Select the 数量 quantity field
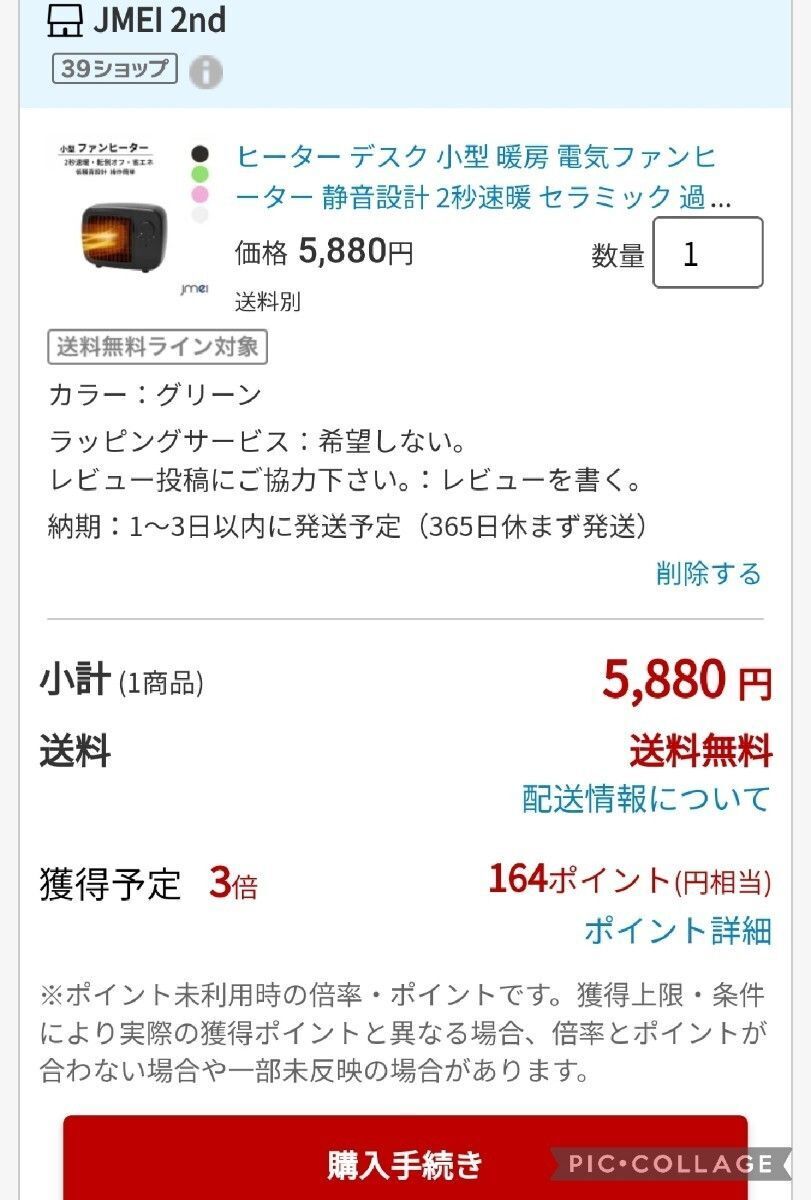The width and height of the screenshot is (811, 1200). pyautogui.click(x=707, y=253)
